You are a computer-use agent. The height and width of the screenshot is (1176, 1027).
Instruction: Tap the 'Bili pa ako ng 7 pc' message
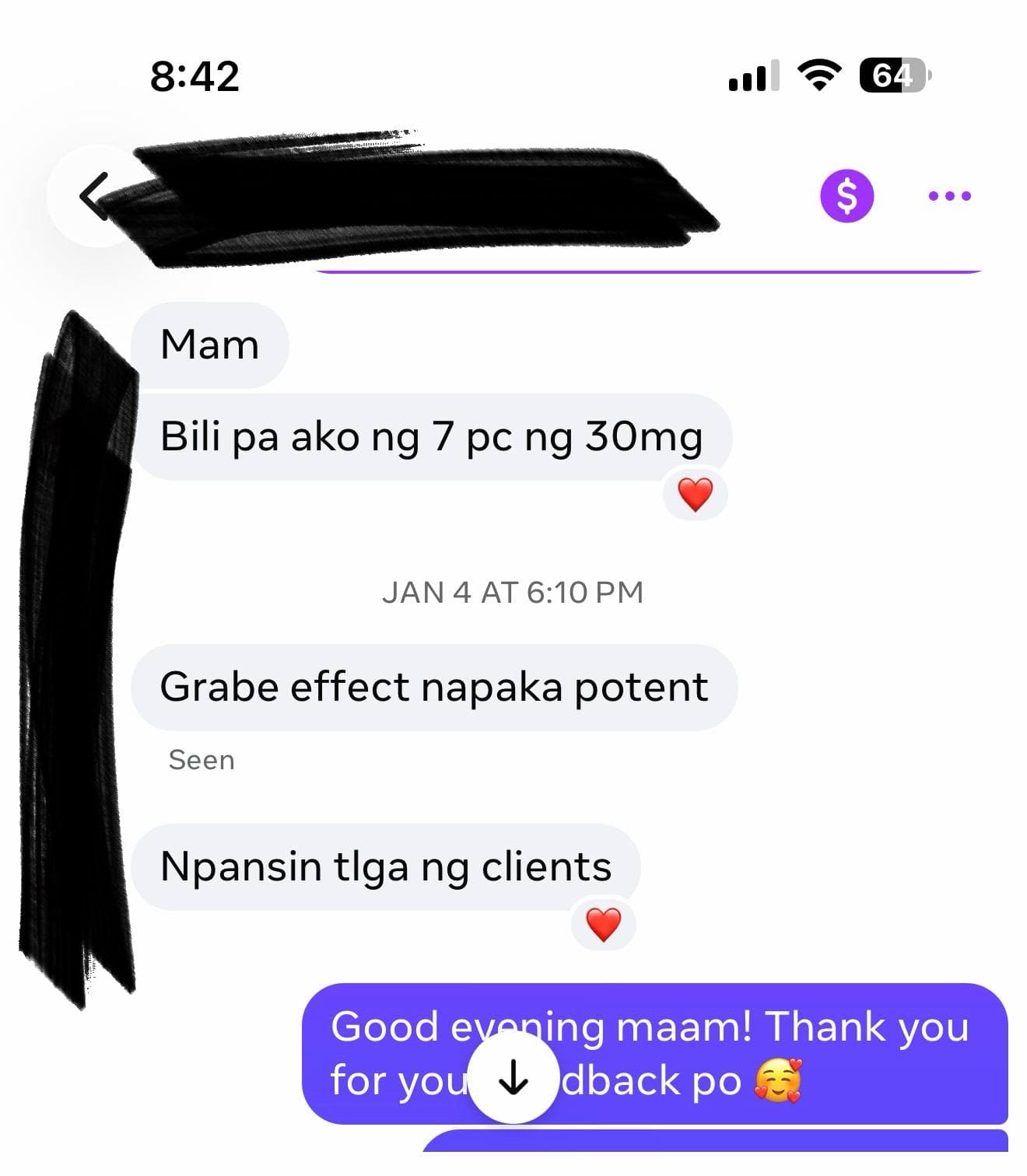coord(431,436)
